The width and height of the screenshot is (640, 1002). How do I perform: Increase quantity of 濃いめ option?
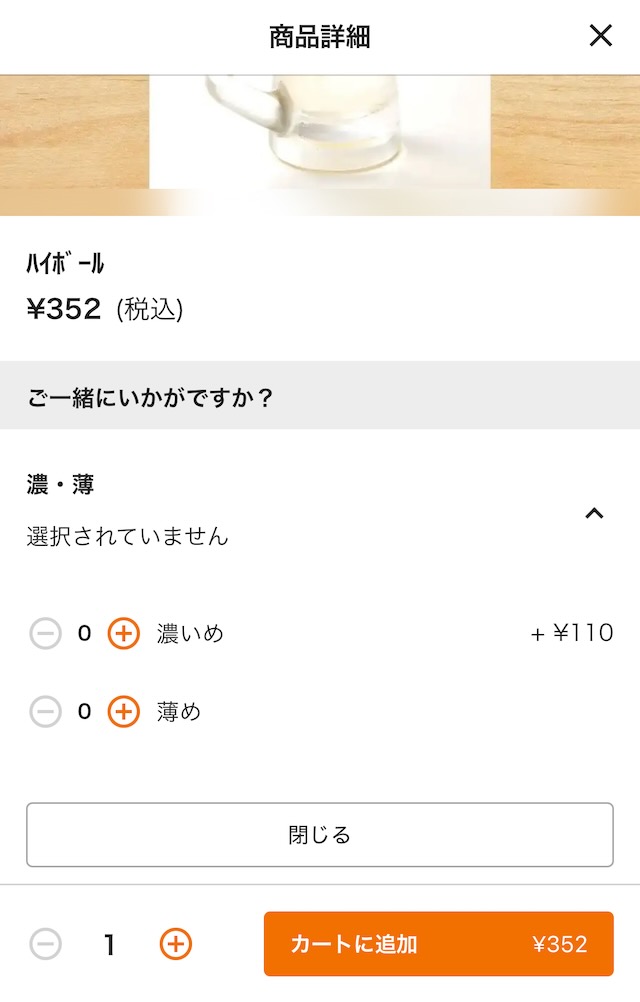click(x=123, y=633)
